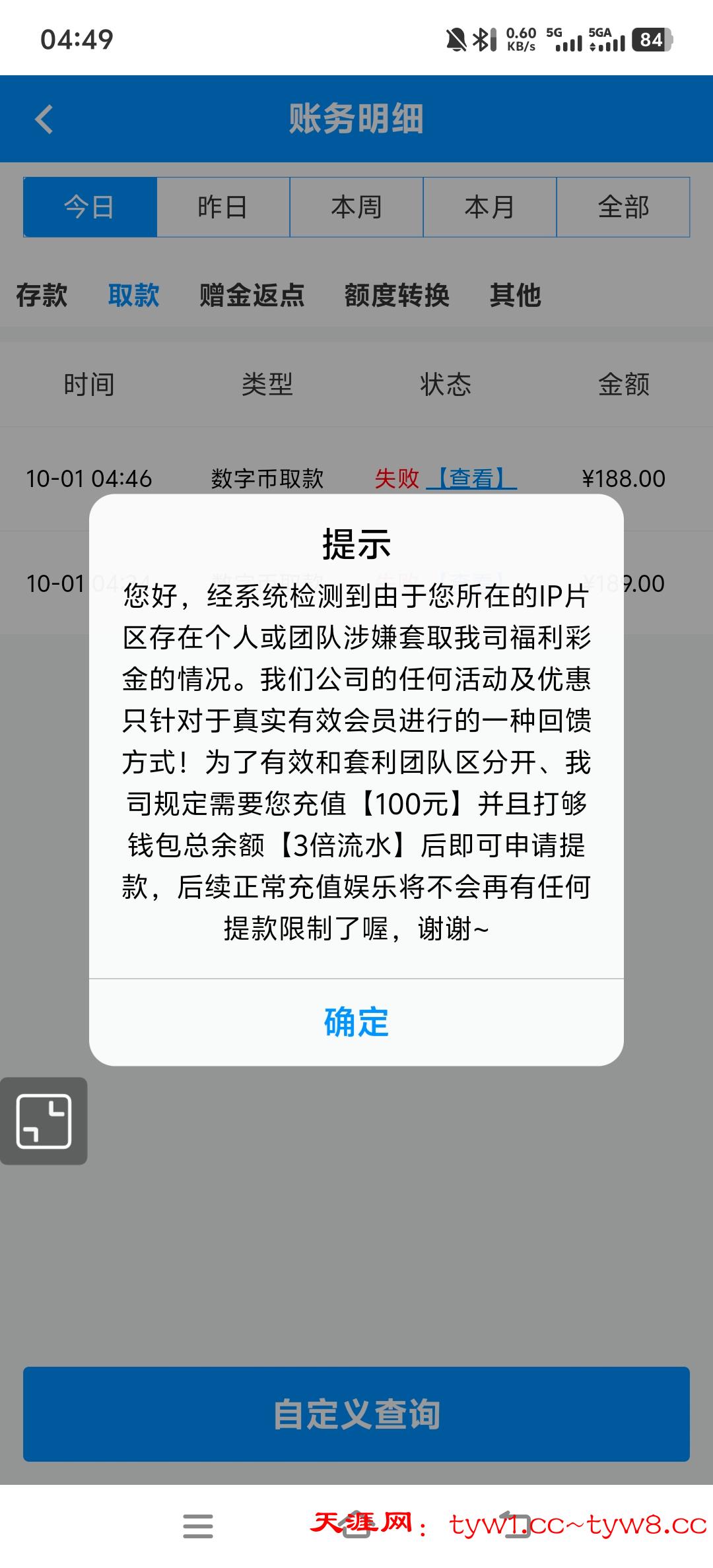713x1568 pixels.
Task: View failure details for the ¥188.00 withdrawal
Action: [471, 478]
